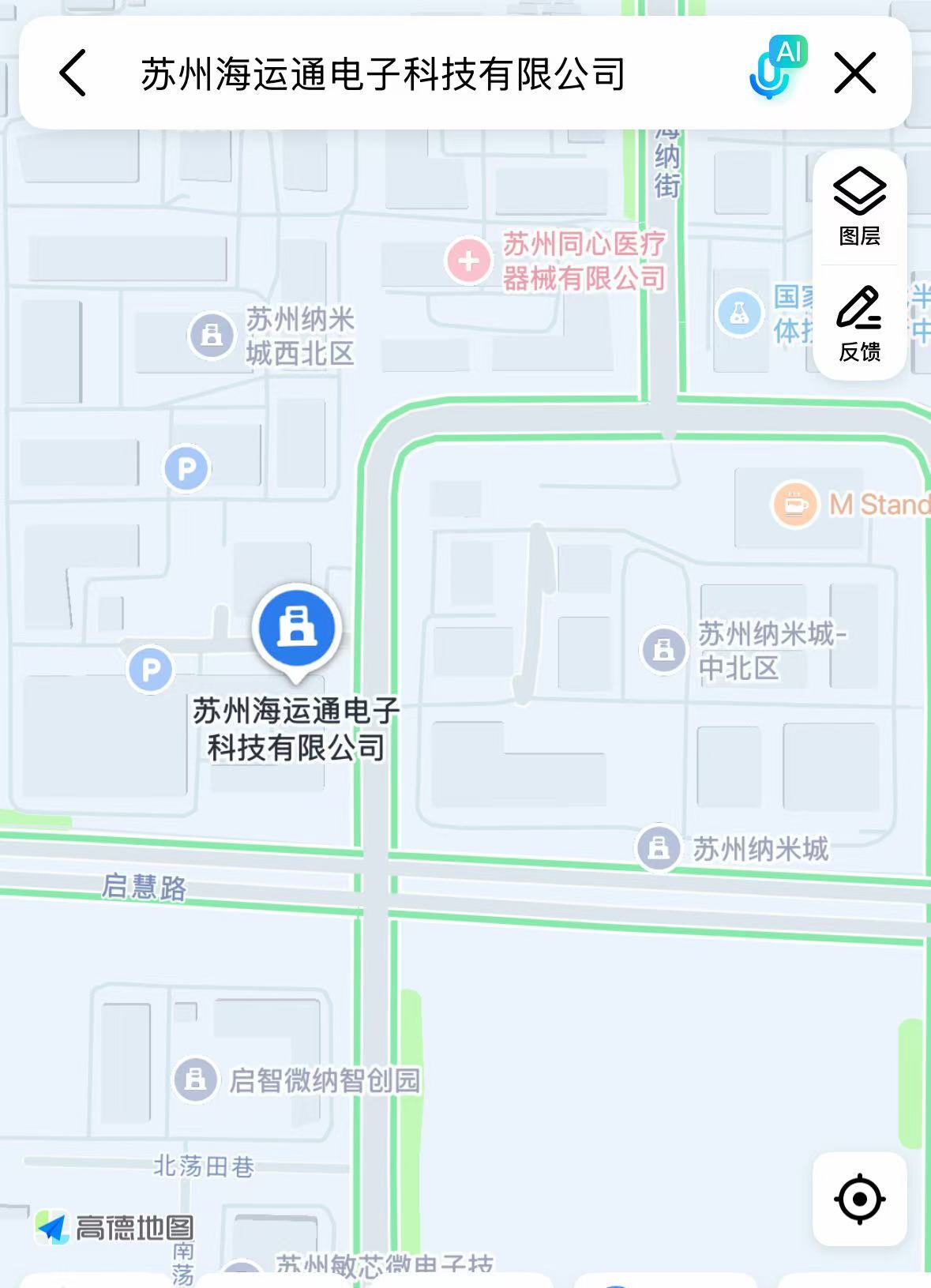The image size is (931, 1288).
Task: Open the 启智微纳智创园 building marker
Action: coord(196,1079)
